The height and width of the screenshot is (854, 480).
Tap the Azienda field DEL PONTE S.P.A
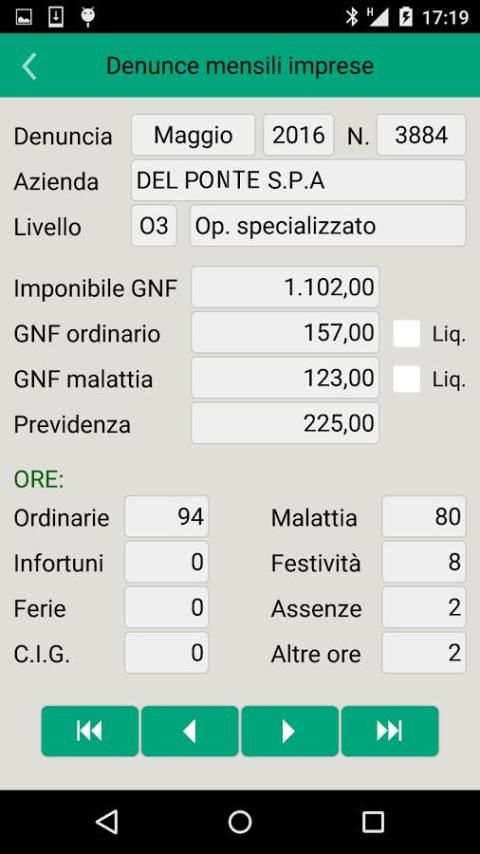[299, 180]
